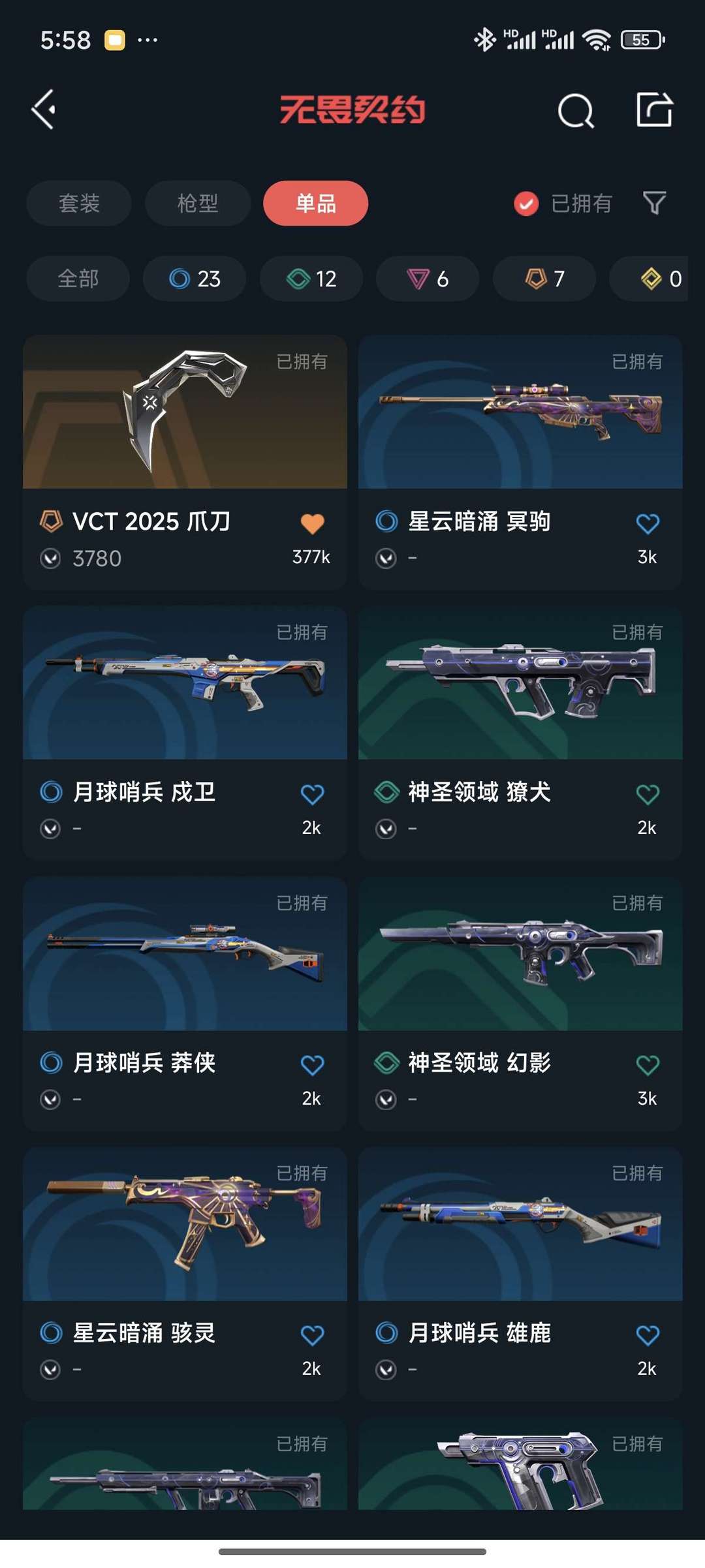The height and width of the screenshot is (1568, 705).
Task: Select the 单品 tab
Action: tap(316, 203)
